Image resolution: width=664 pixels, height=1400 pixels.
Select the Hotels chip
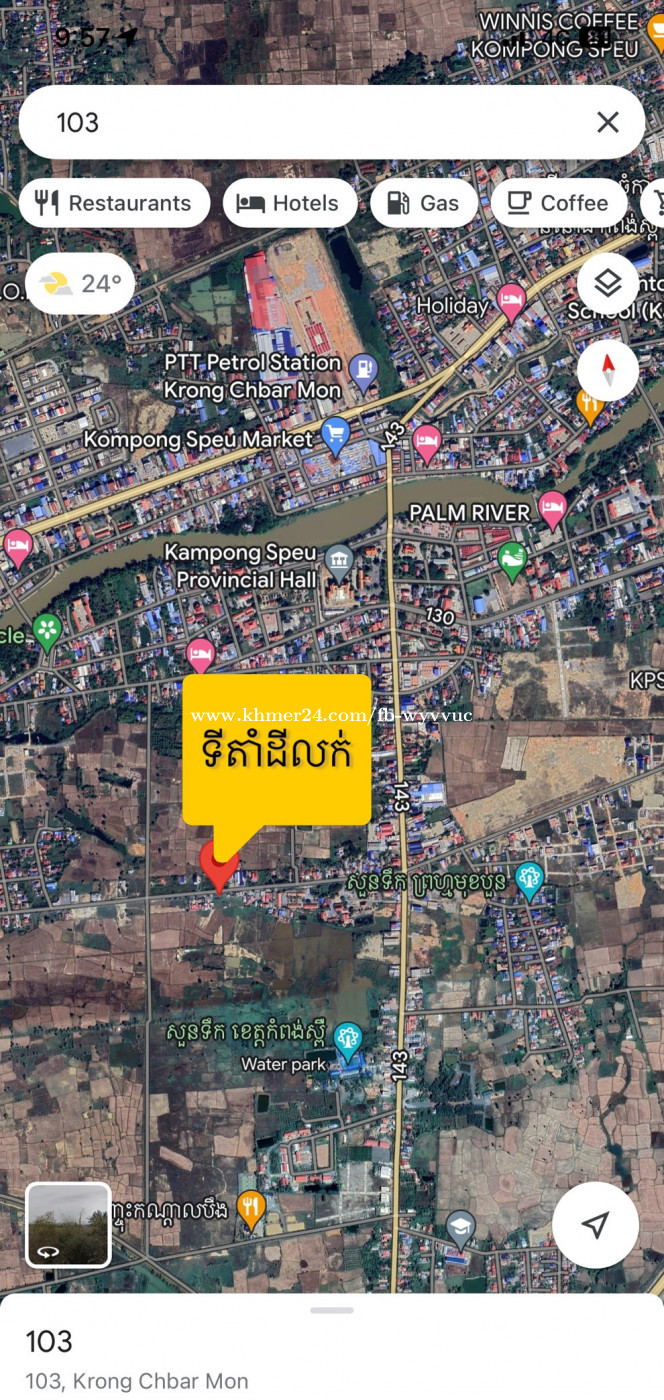(289, 203)
